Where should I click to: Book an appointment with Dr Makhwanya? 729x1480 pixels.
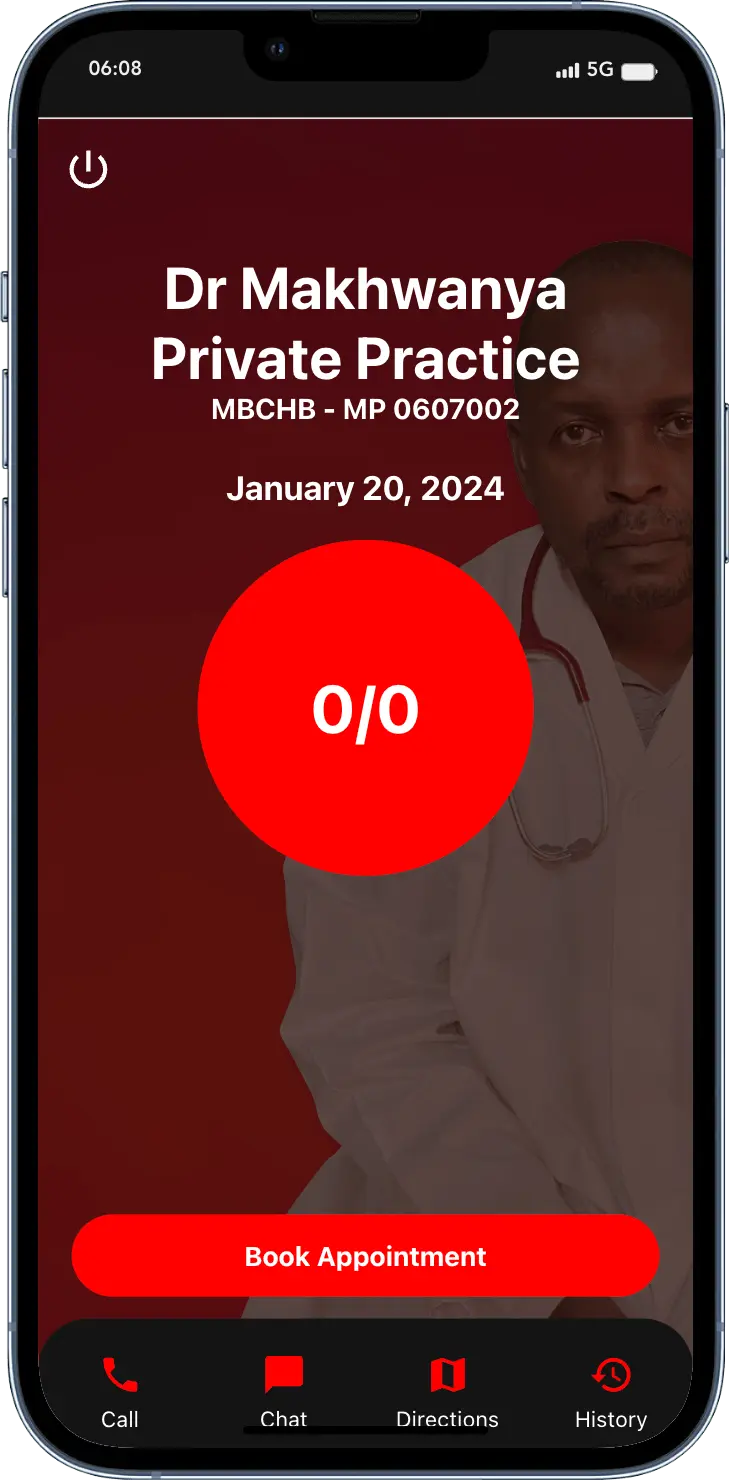pyautogui.click(x=365, y=1256)
